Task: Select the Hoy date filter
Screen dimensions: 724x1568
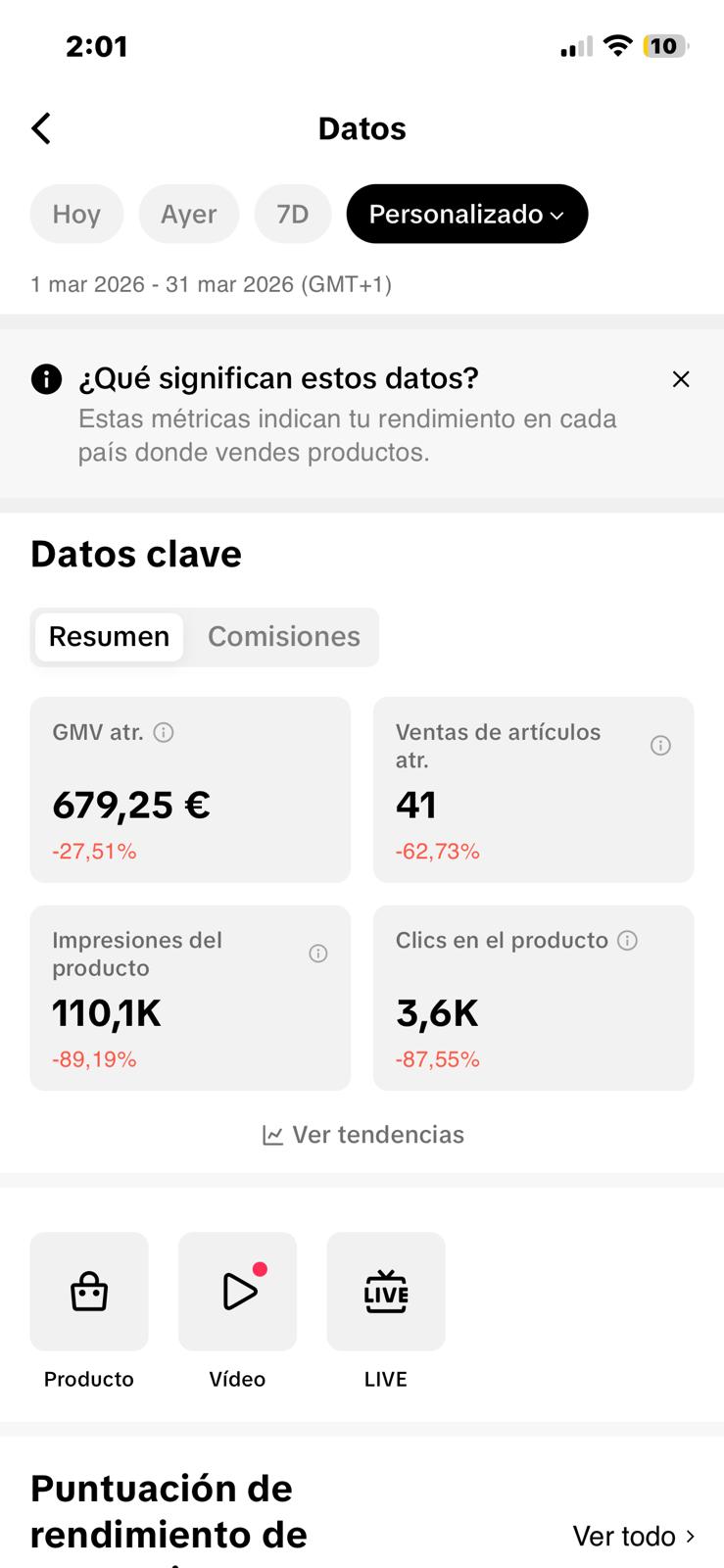Action: coord(76,214)
